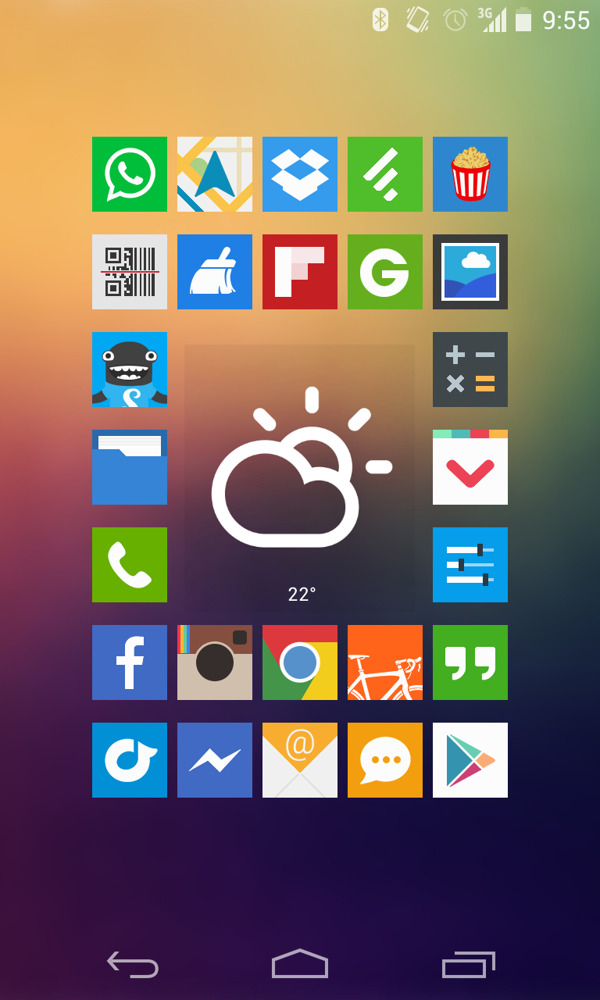Screen dimensions: 600x1000
Task: Open the file manager folder app
Action: 129,467
